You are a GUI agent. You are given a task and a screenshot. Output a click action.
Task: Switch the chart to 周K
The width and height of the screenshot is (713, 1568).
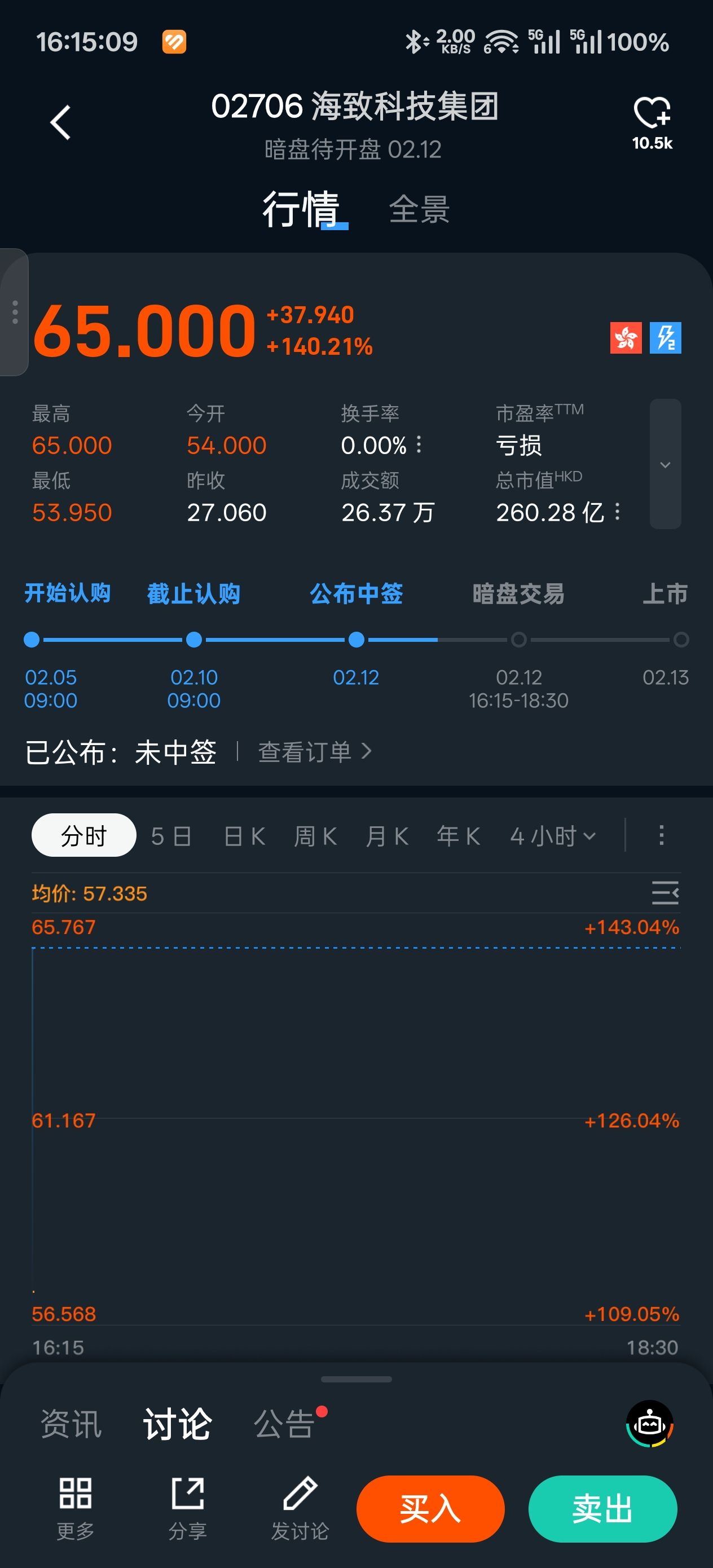(x=315, y=836)
